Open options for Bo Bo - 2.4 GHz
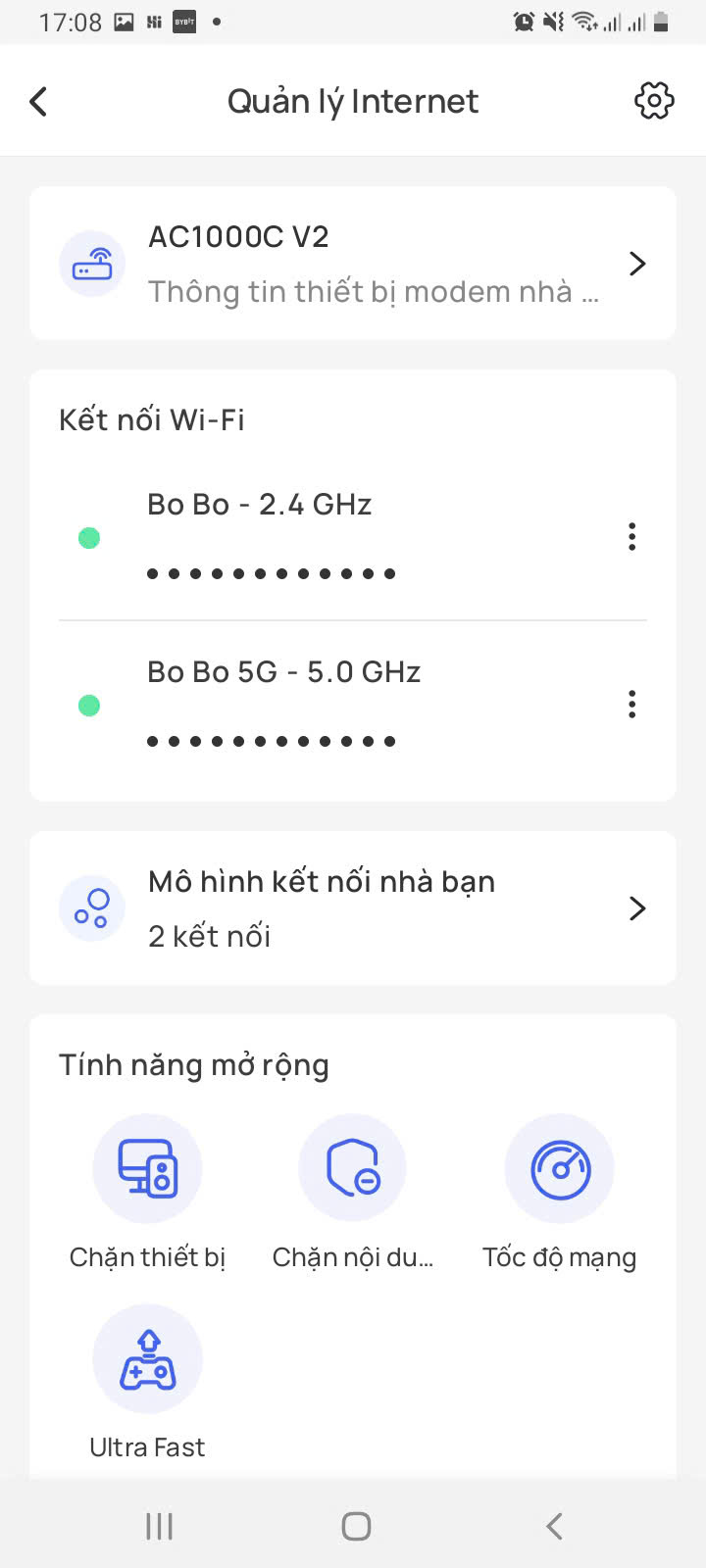706x1568 pixels. pyautogui.click(x=631, y=536)
